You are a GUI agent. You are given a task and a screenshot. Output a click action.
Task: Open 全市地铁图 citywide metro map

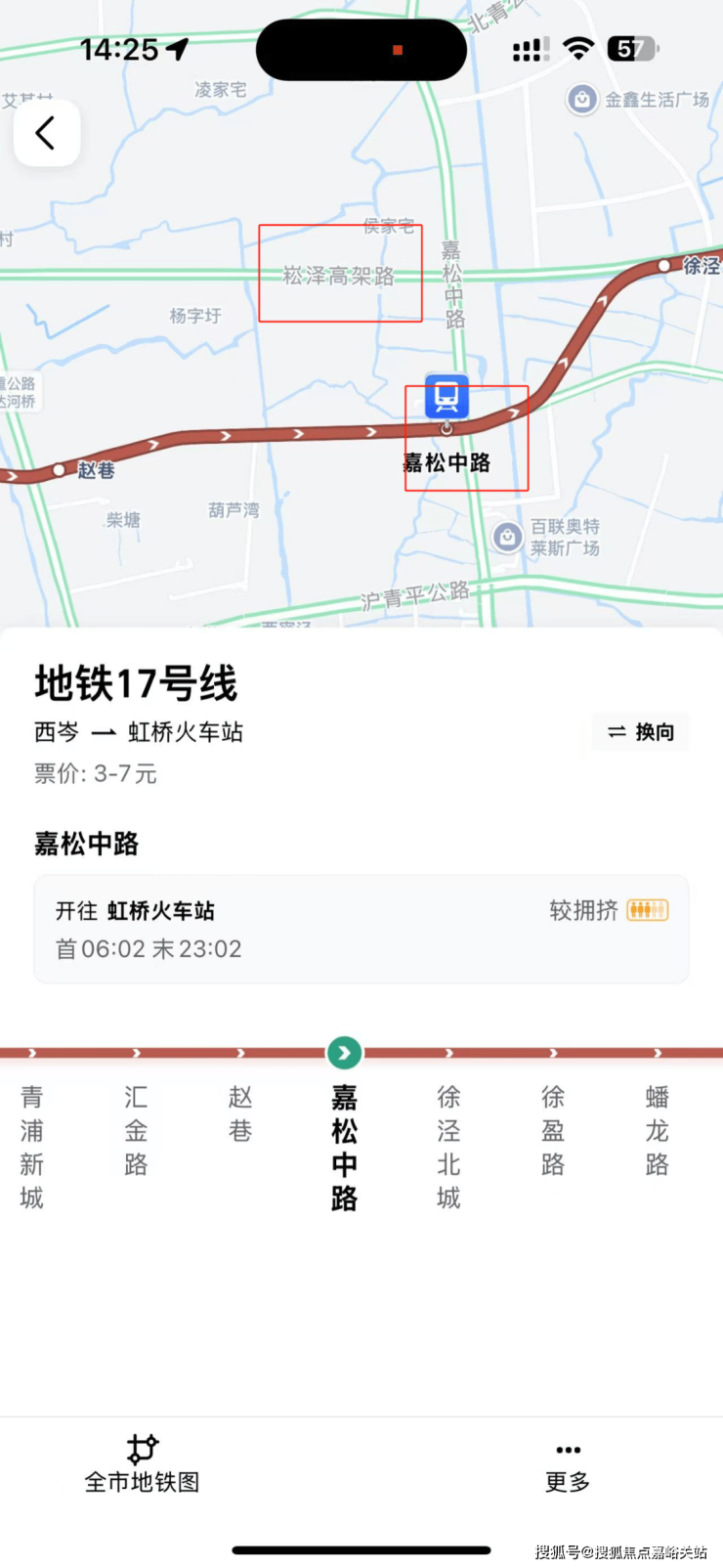click(142, 1464)
